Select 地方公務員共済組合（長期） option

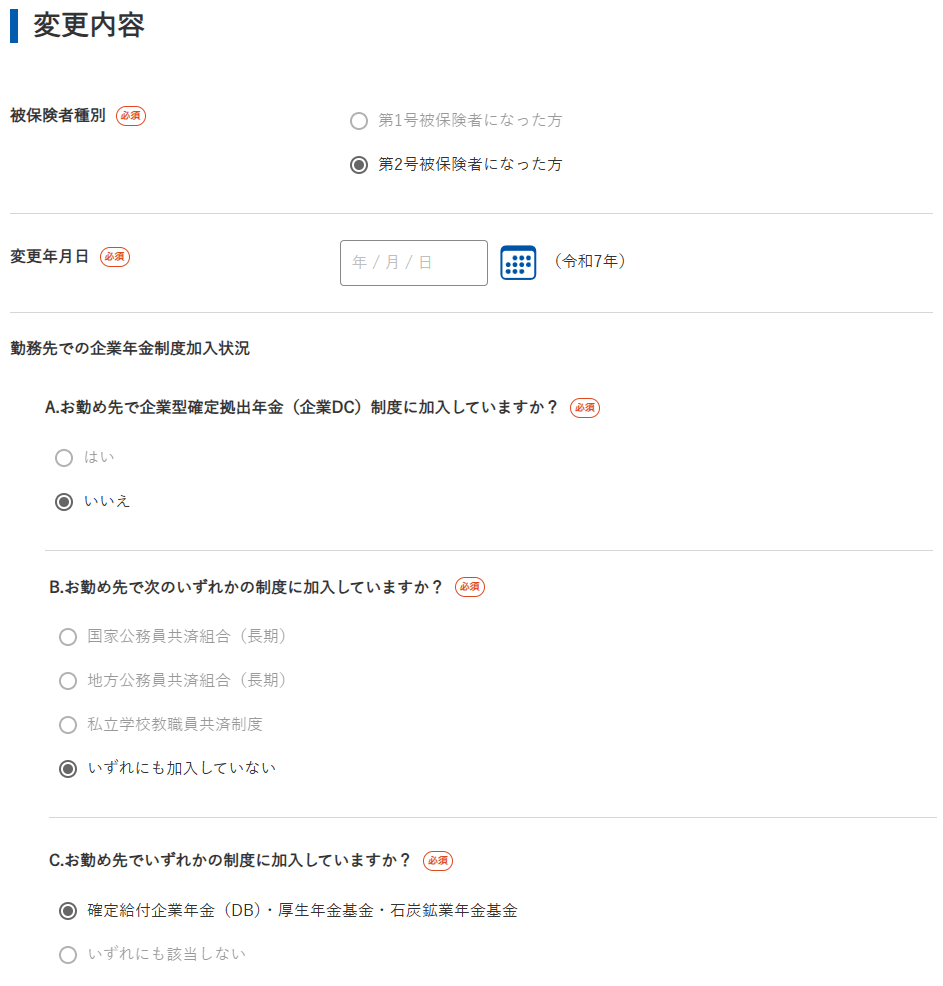coord(68,681)
